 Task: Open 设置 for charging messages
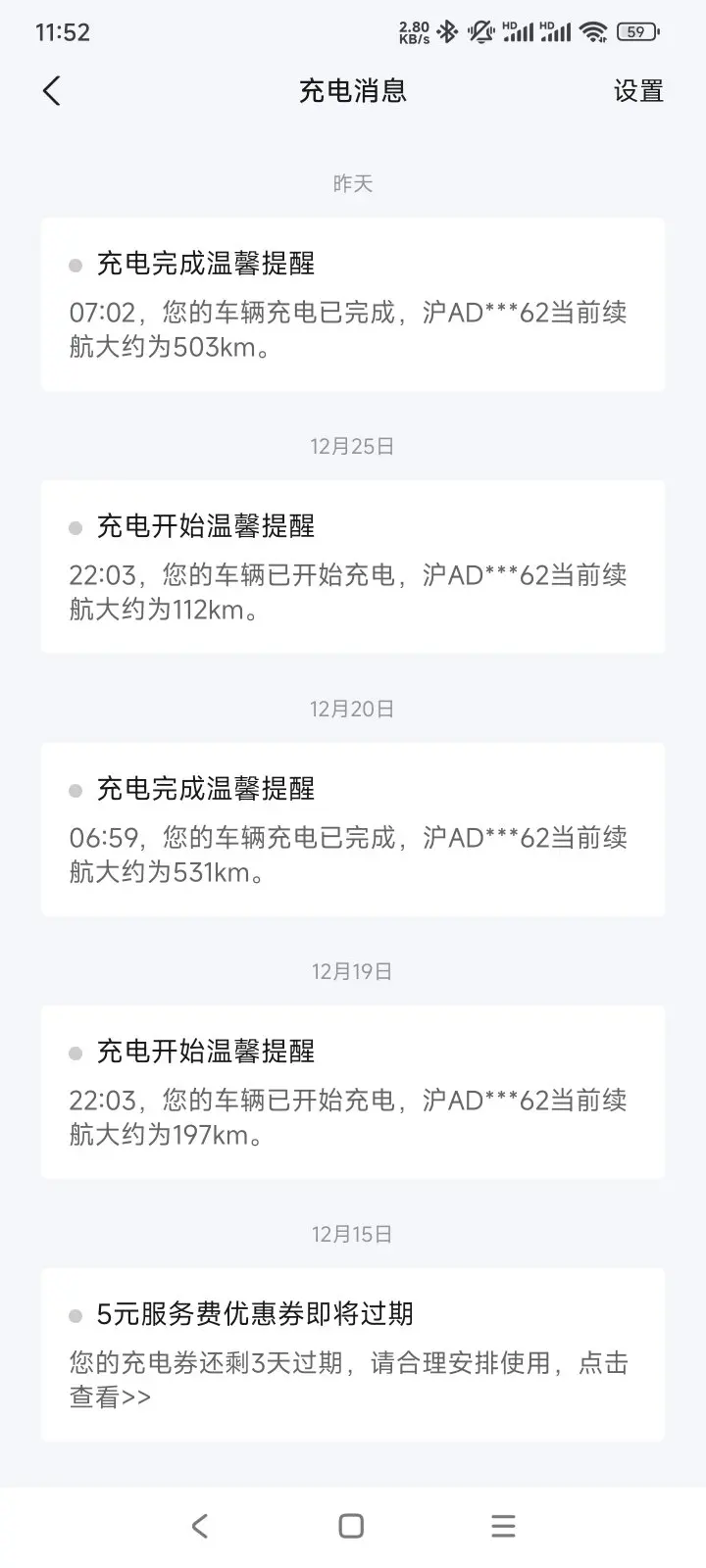point(638,91)
